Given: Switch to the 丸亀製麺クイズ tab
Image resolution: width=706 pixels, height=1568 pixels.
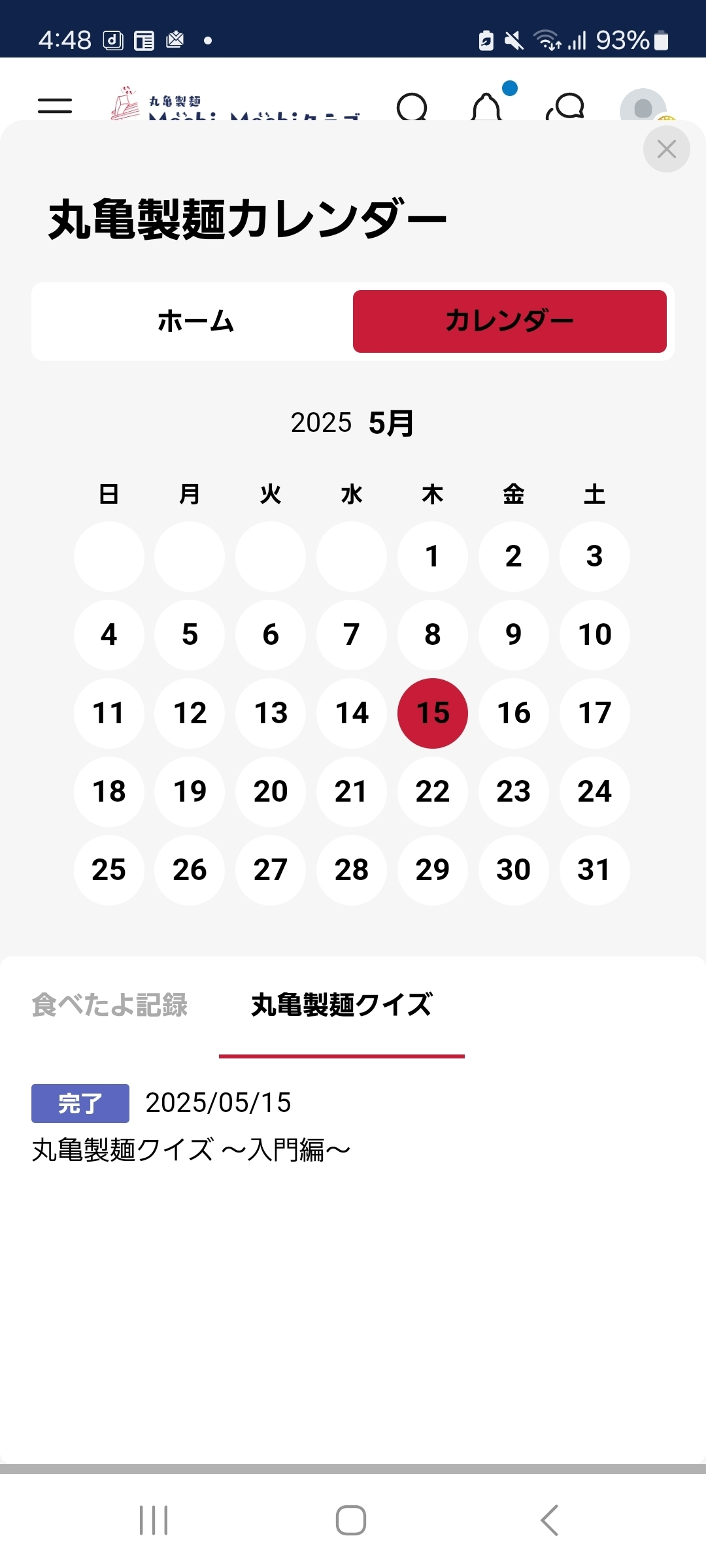Looking at the screenshot, I should click(342, 1005).
